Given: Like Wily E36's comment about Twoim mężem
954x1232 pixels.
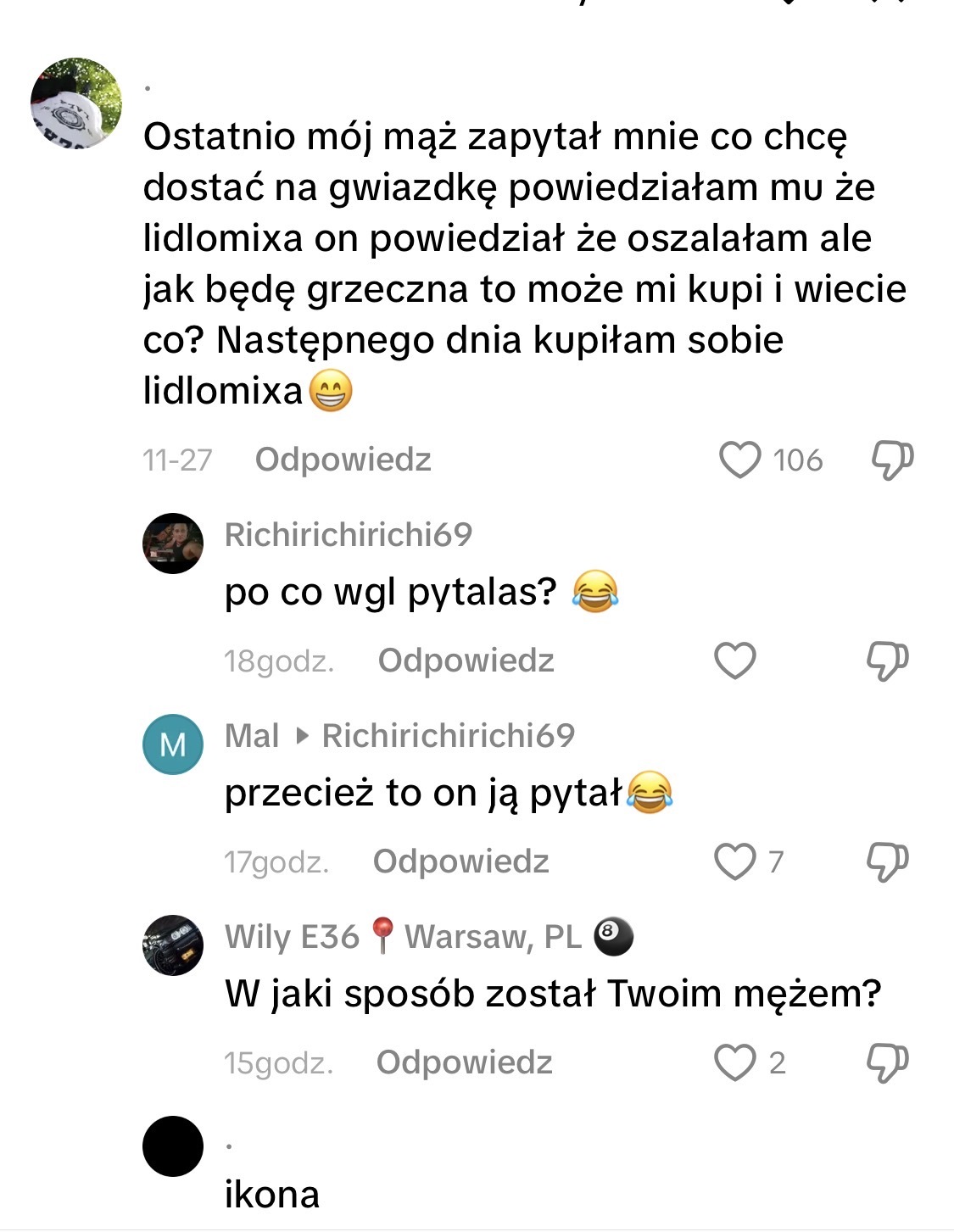Looking at the screenshot, I should (x=734, y=1062).
